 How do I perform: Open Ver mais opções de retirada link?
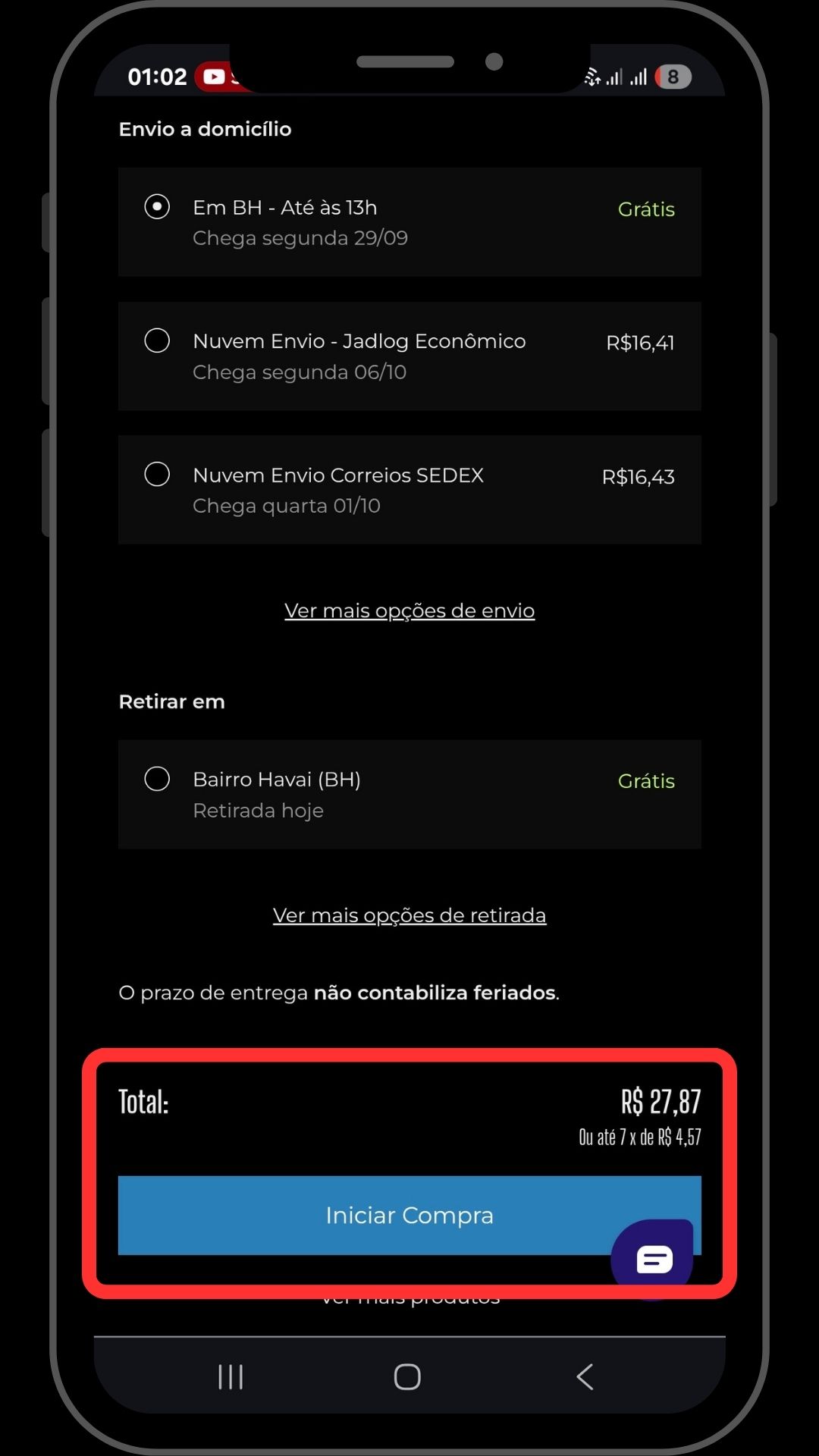point(409,915)
